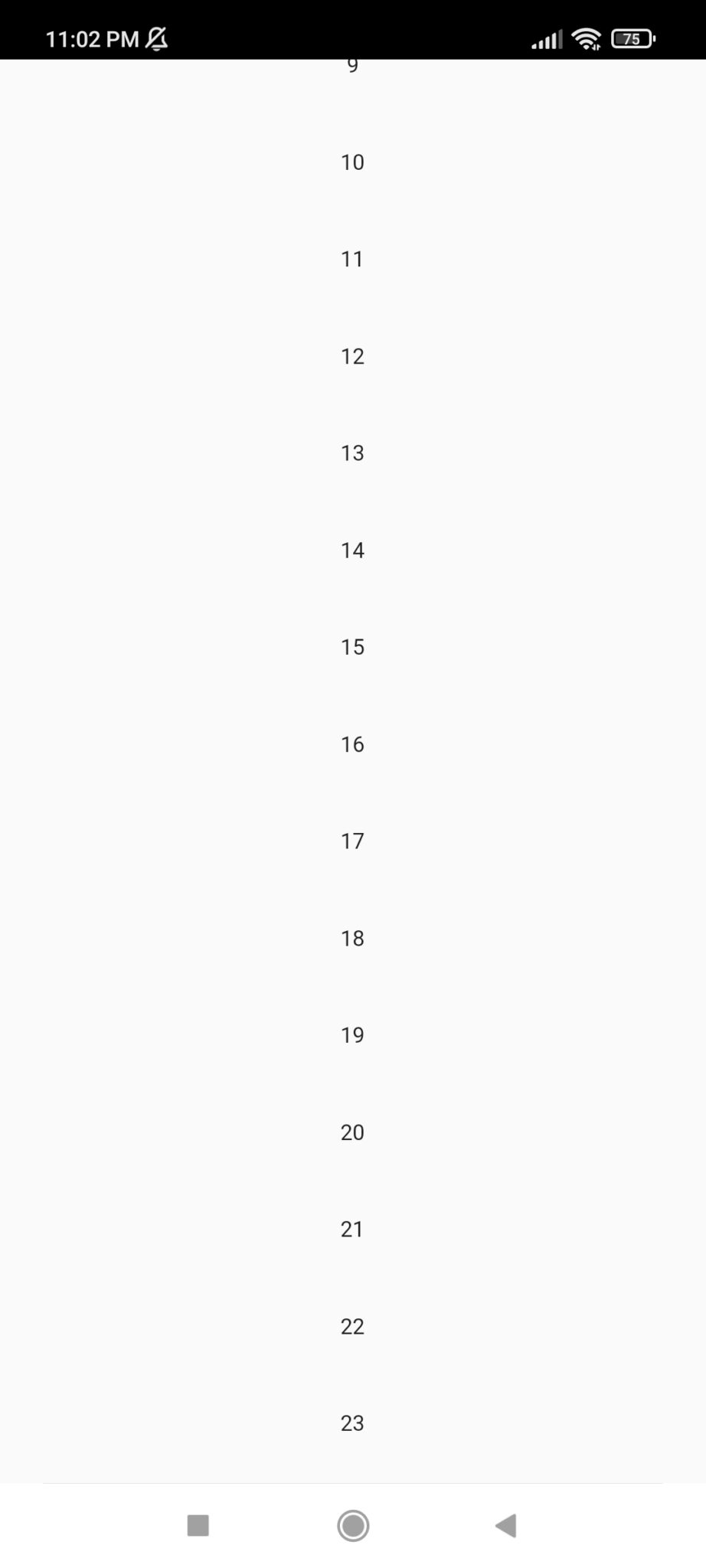Select list item 22
The width and height of the screenshot is (706, 1568).
(x=352, y=1326)
